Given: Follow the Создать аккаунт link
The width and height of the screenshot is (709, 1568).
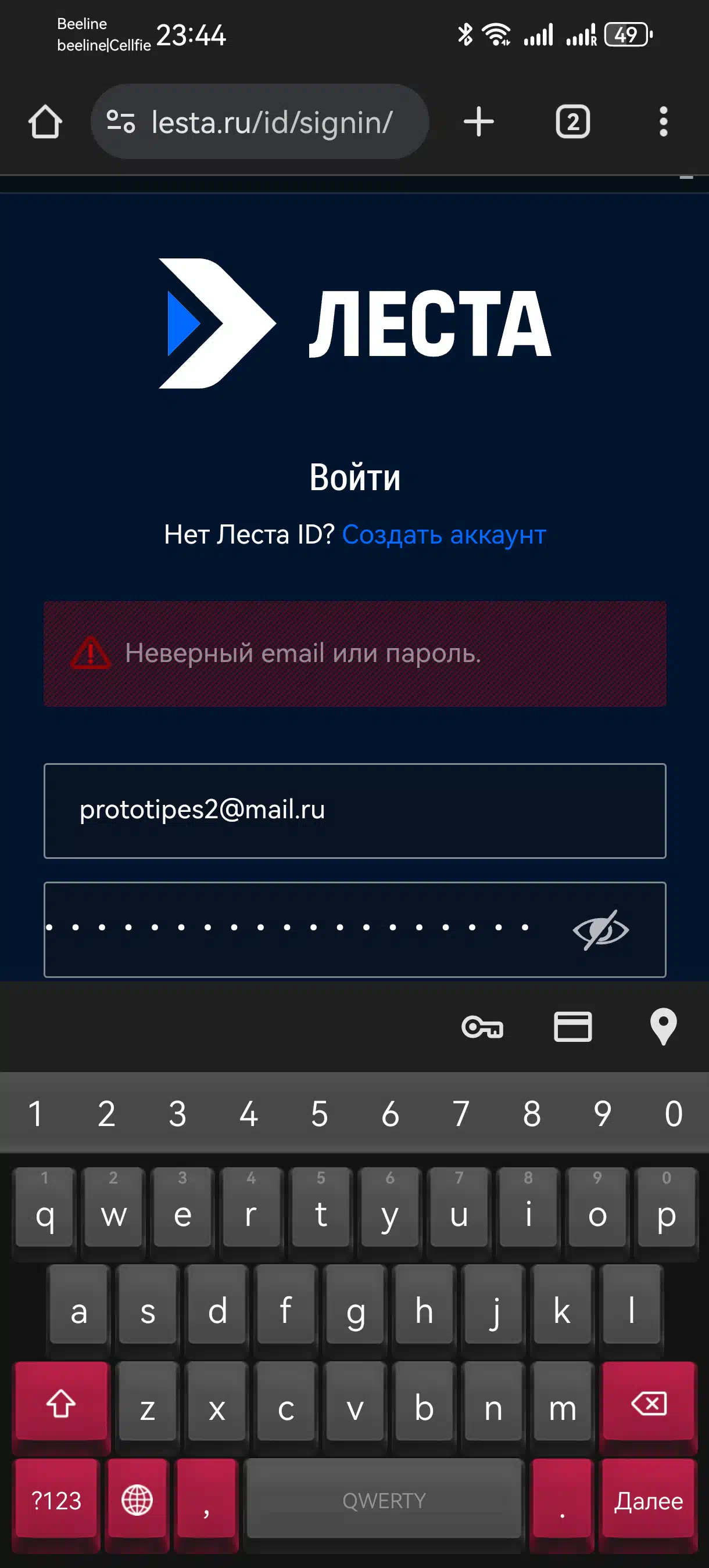Looking at the screenshot, I should coord(444,534).
